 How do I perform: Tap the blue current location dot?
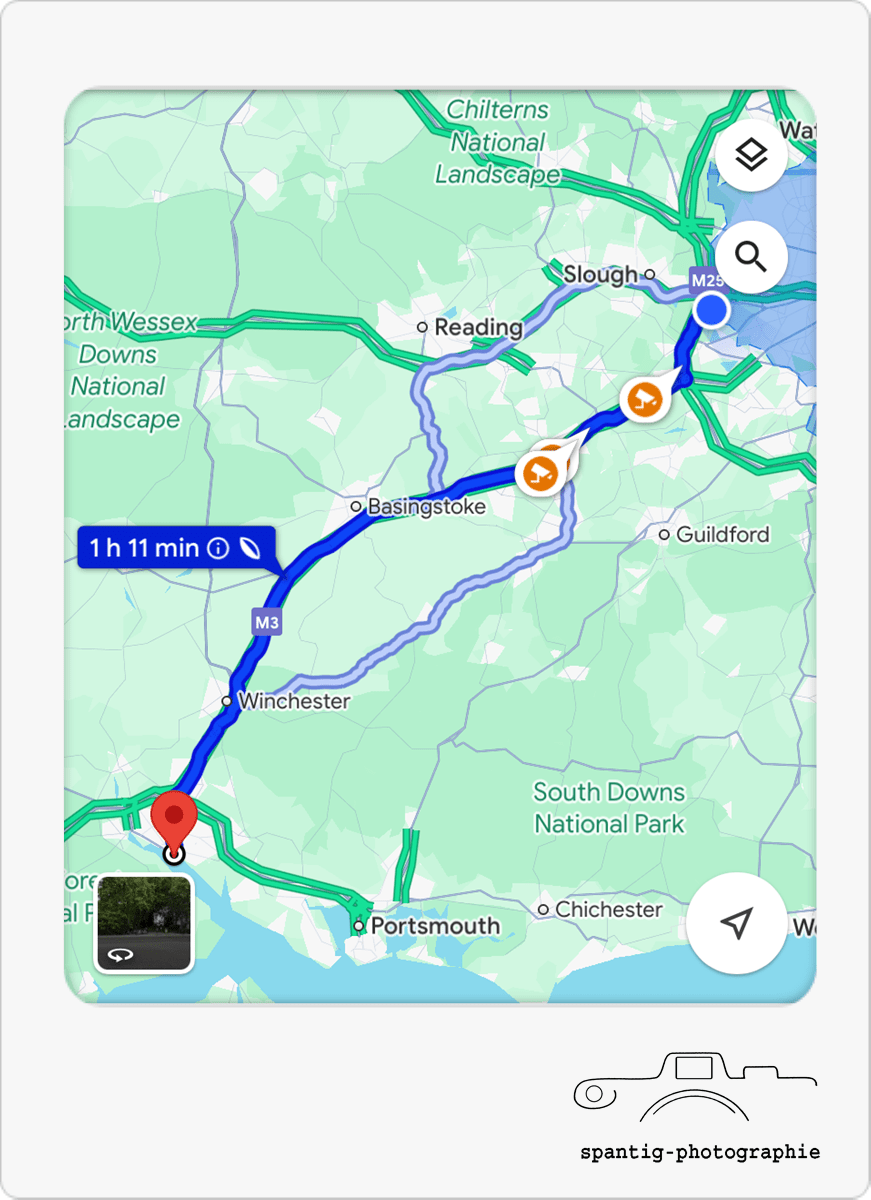(710, 310)
